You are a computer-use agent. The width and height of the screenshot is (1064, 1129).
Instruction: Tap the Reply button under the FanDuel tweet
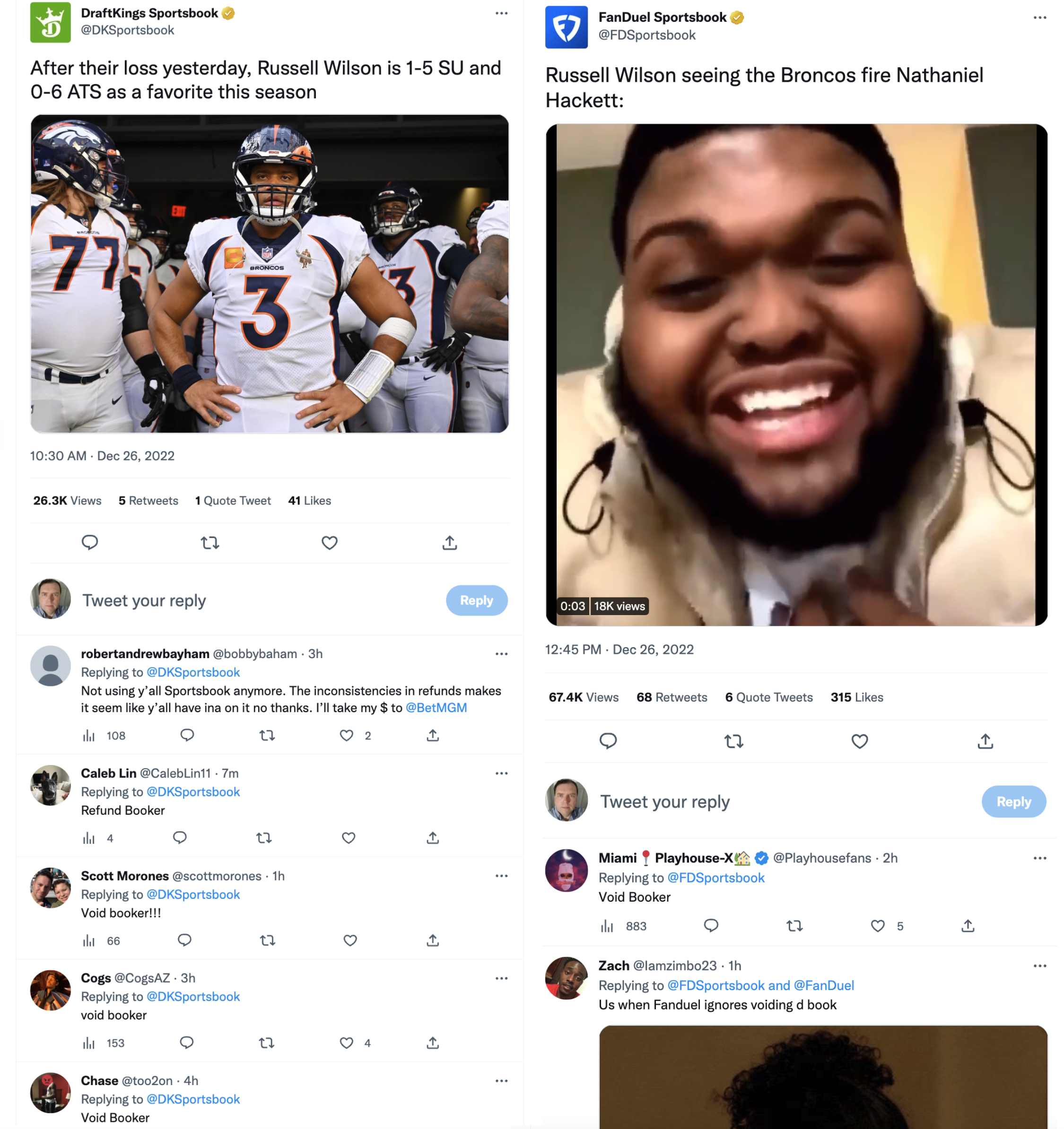pos(1013,801)
